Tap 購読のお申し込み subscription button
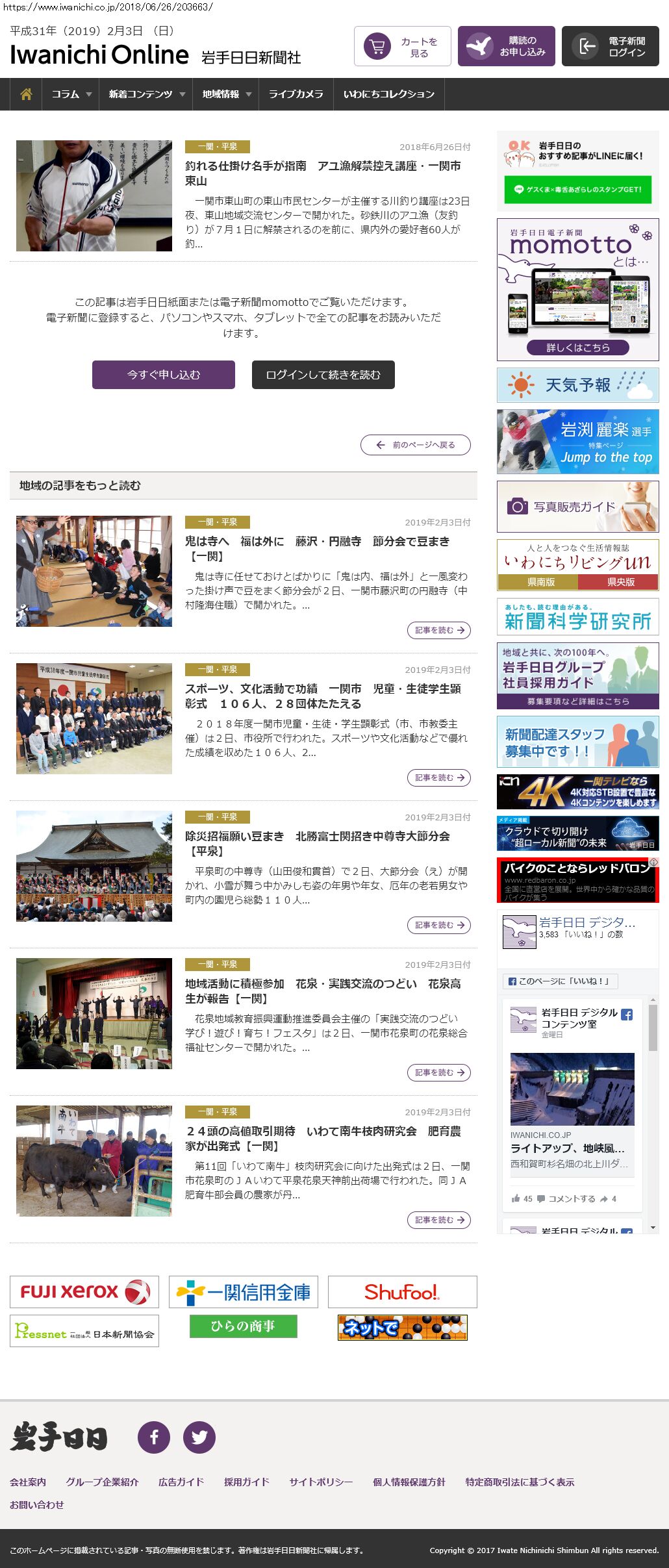 point(507,47)
